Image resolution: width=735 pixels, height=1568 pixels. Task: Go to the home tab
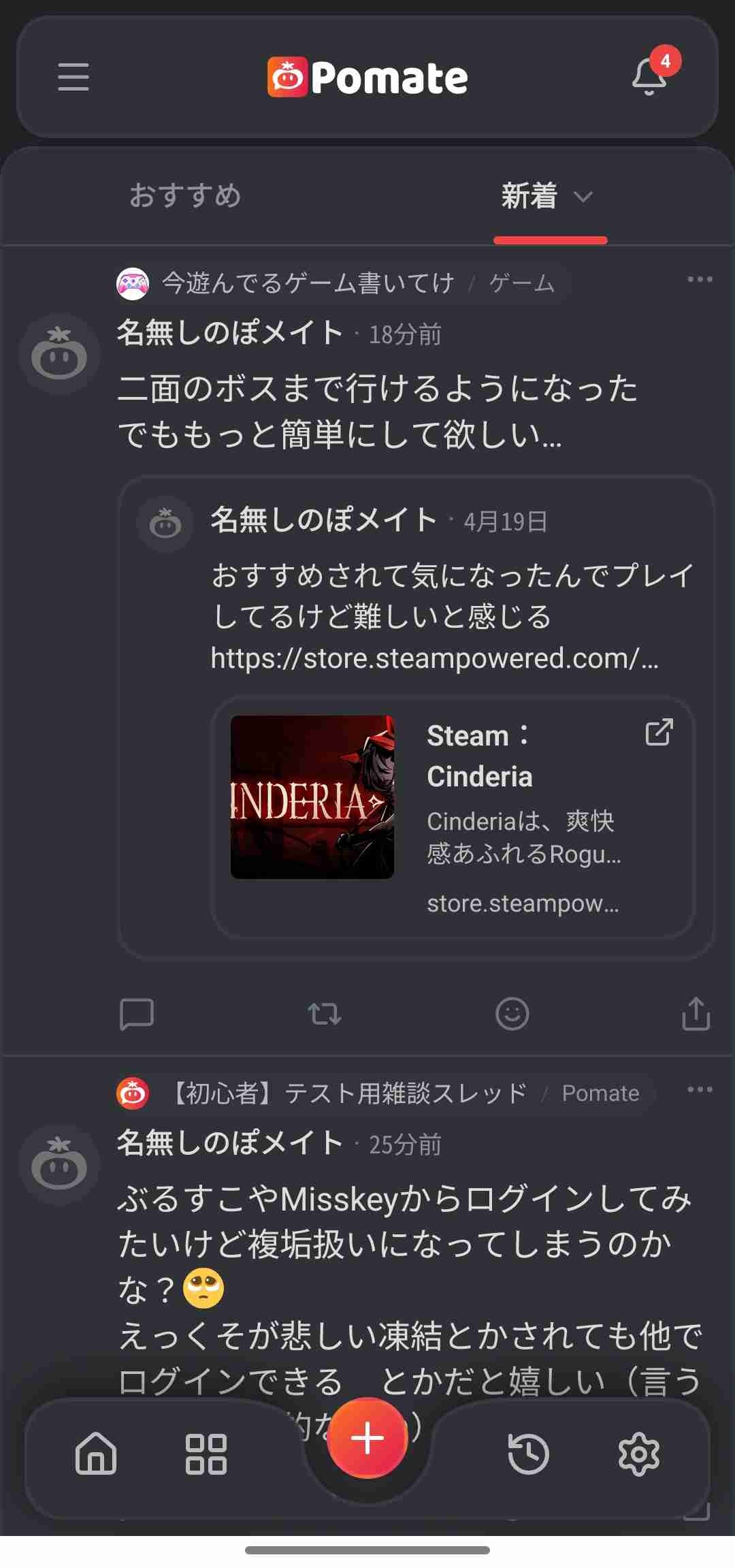pos(96,1454)
